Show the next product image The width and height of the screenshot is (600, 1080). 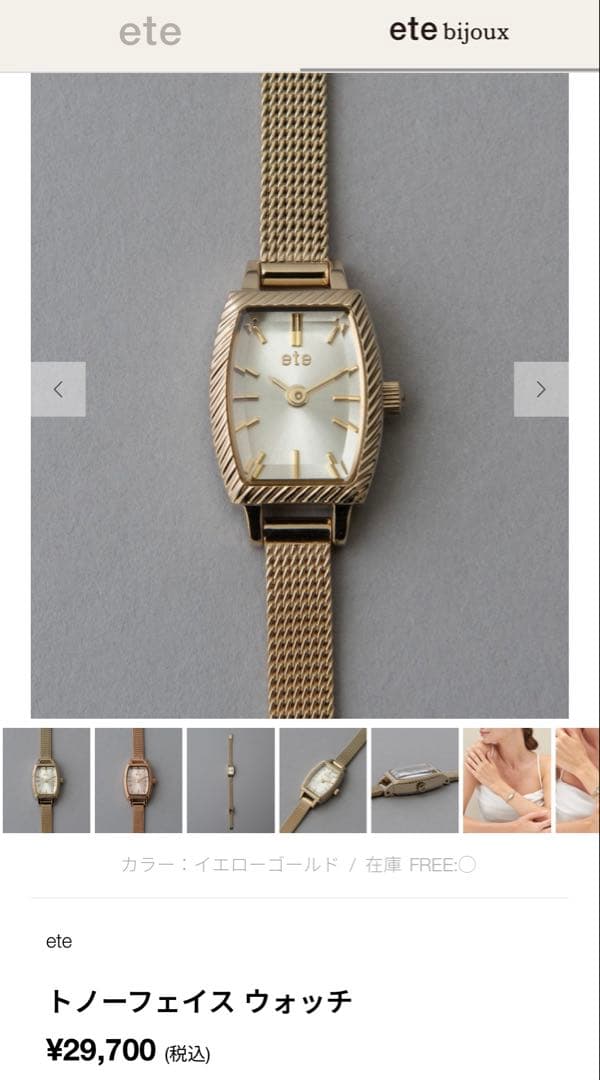coord(541,389)
